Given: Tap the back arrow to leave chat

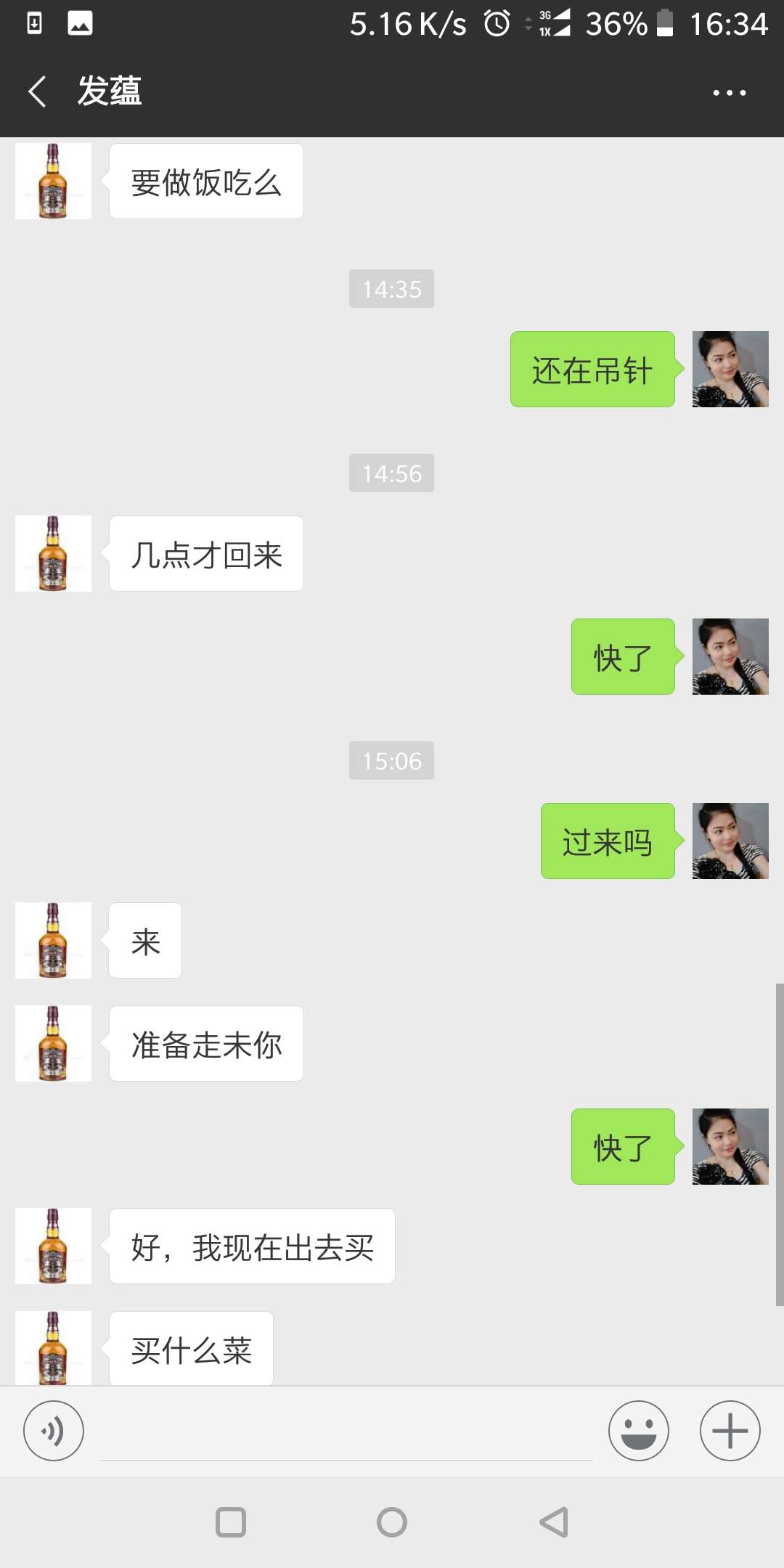Looking at the screenshot, I should [x=36, y=92].
